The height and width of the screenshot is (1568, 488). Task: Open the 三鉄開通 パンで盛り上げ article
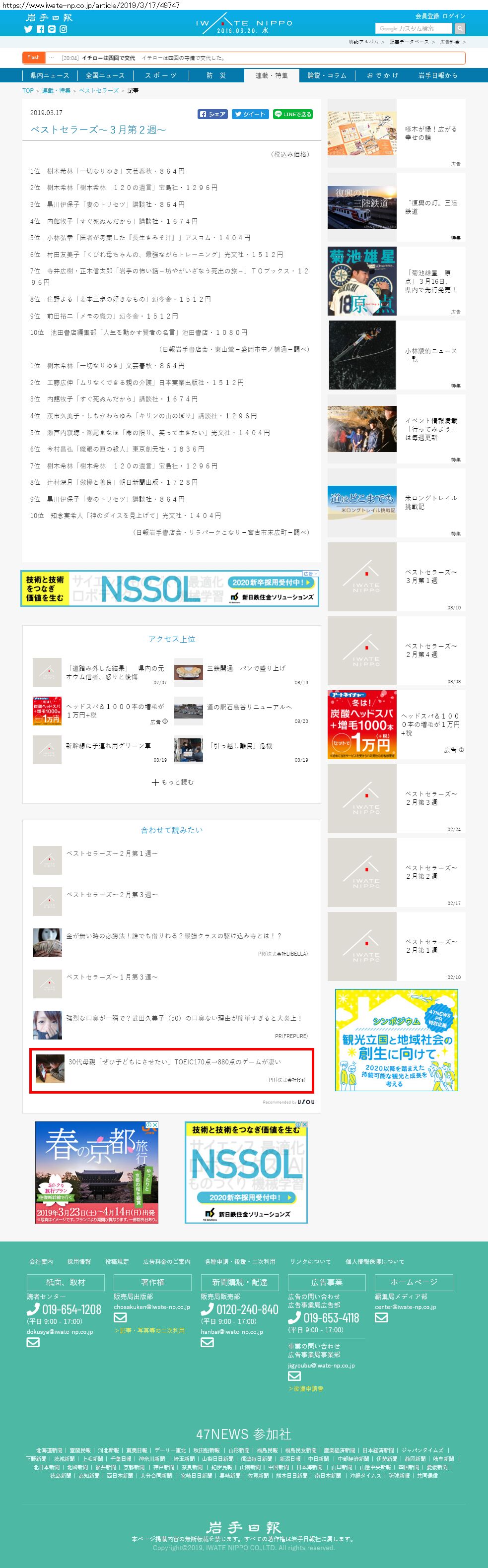click(246, 668)
